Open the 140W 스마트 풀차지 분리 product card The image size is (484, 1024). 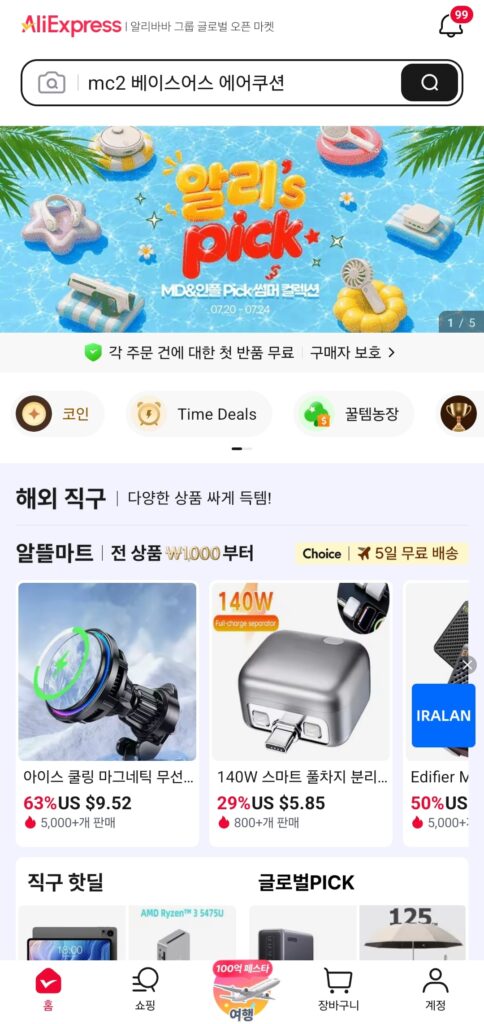(300, 712)
